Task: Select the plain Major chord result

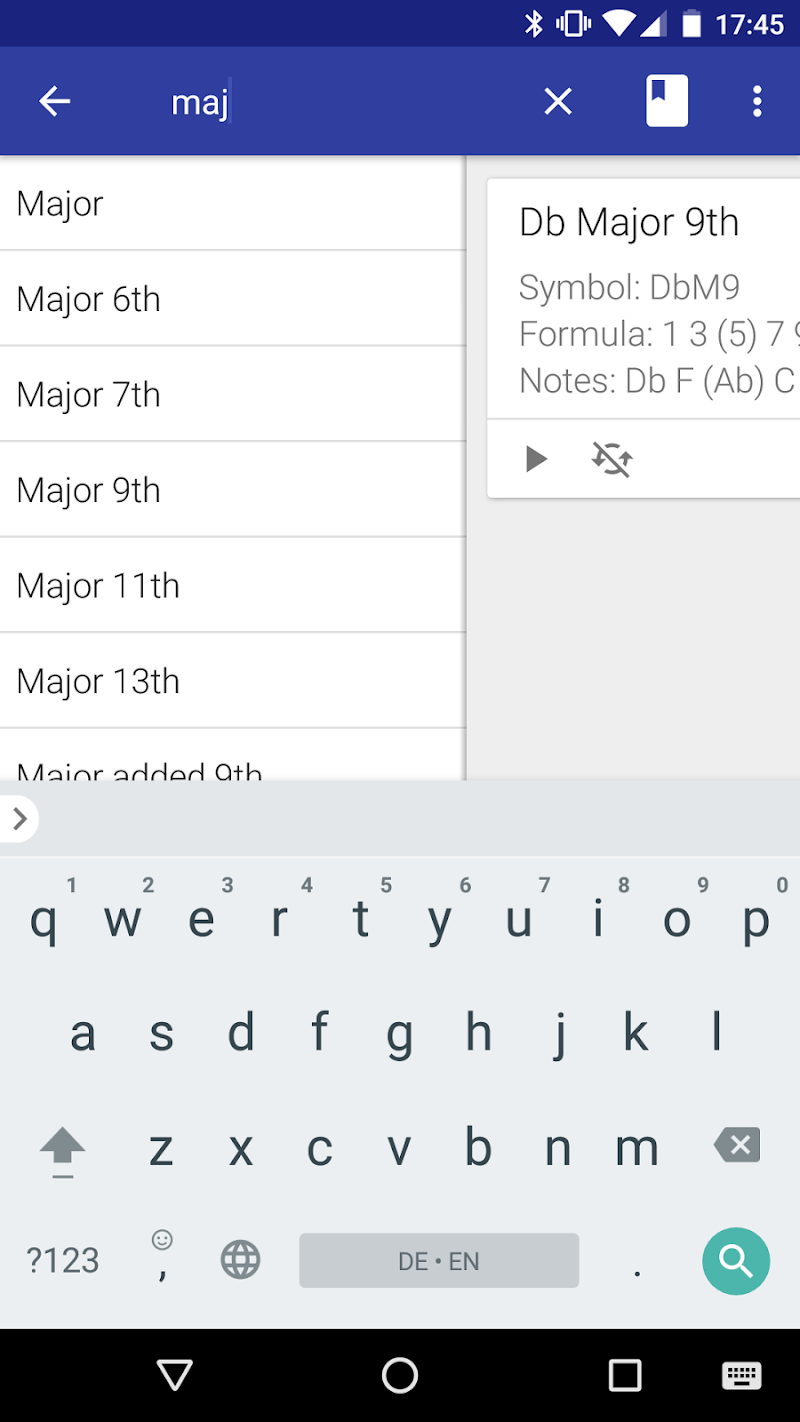Action: coord(232,204)
